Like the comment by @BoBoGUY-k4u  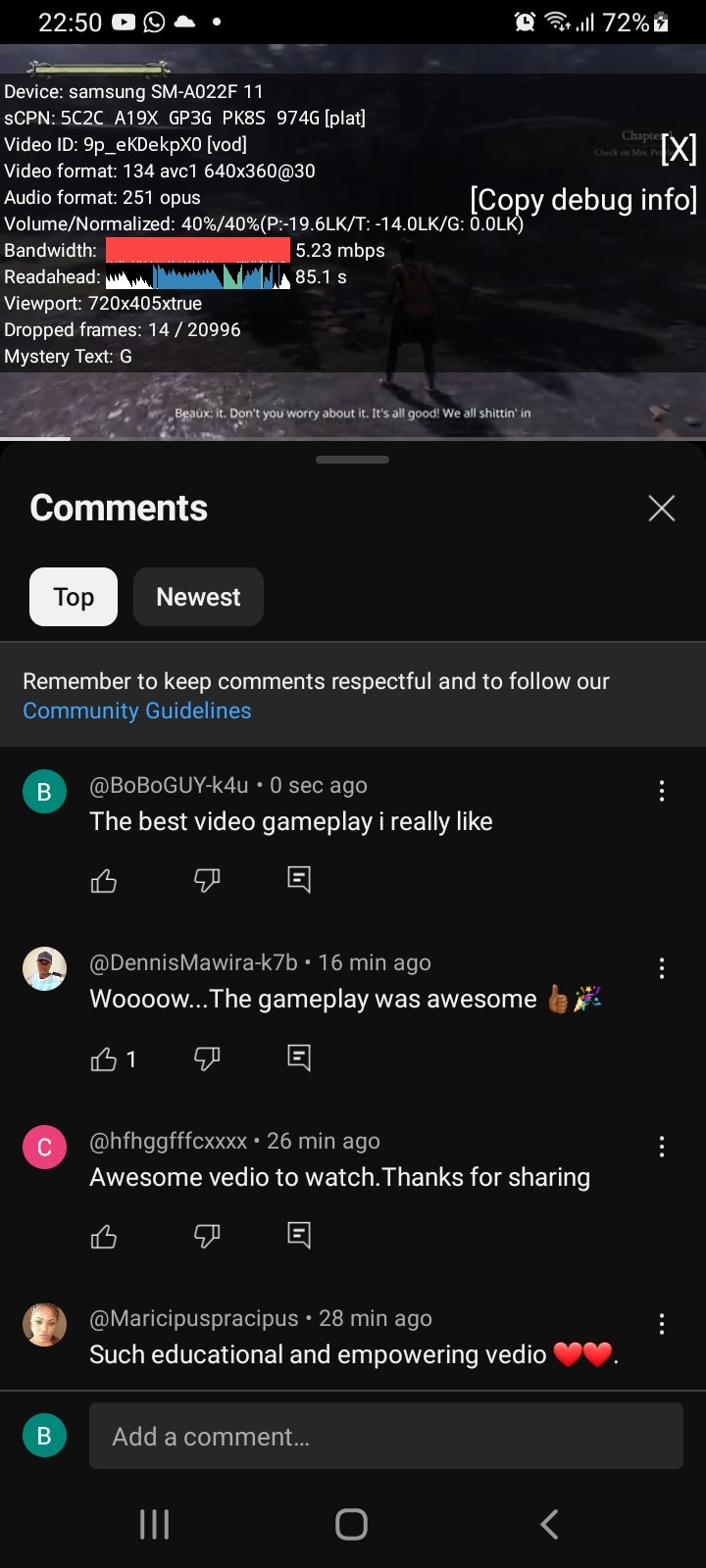pyautogui.click(x=104, y=880)
